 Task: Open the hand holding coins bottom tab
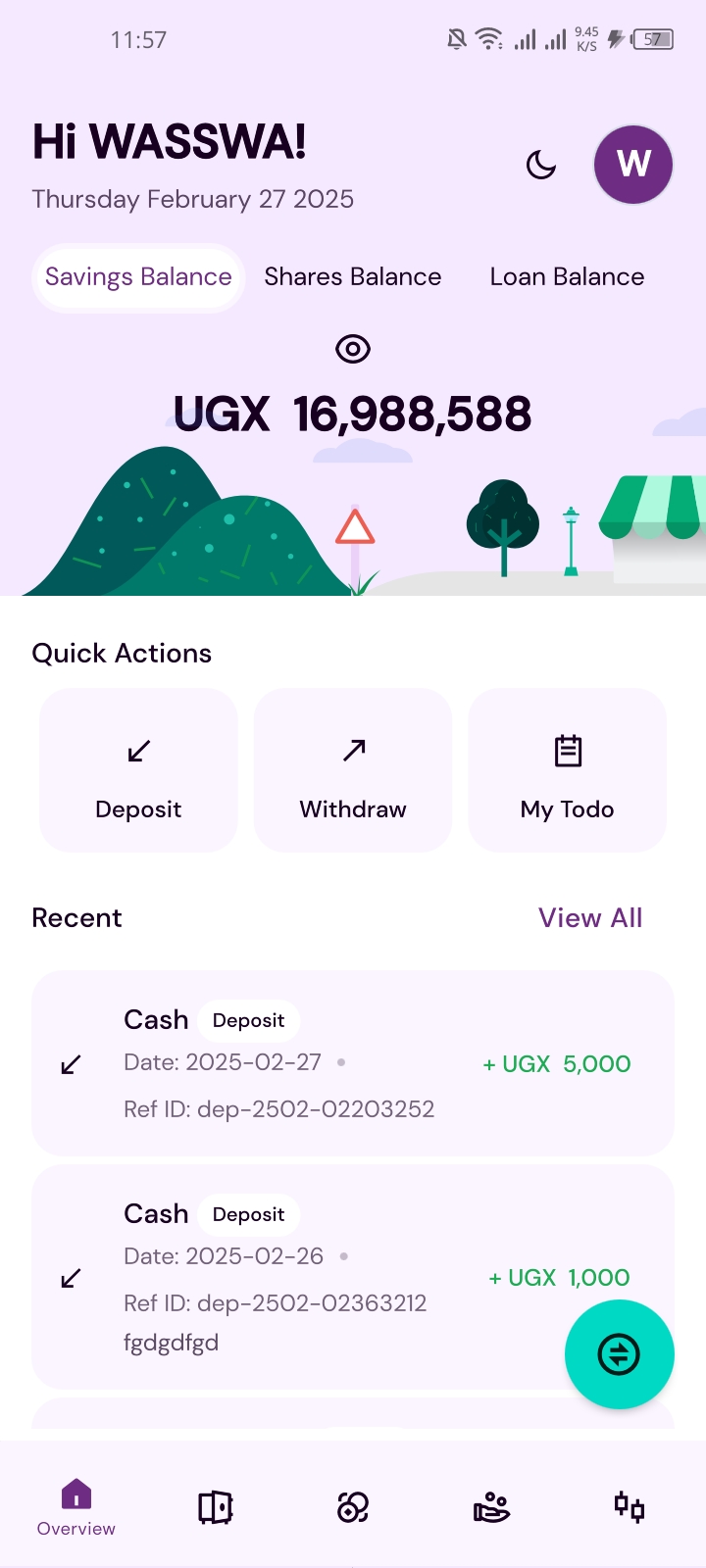(491, 1507)
